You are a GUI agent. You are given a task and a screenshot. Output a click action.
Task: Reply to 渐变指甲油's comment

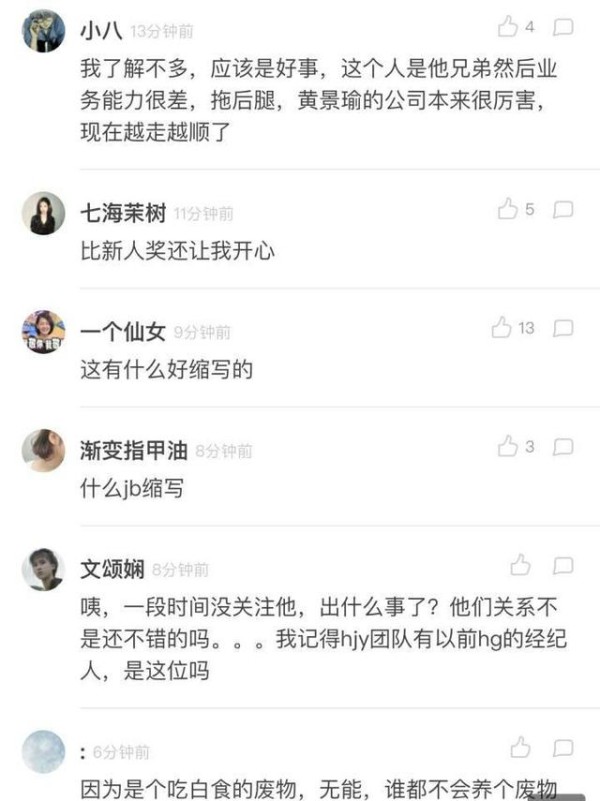click(x=563, y=446)
